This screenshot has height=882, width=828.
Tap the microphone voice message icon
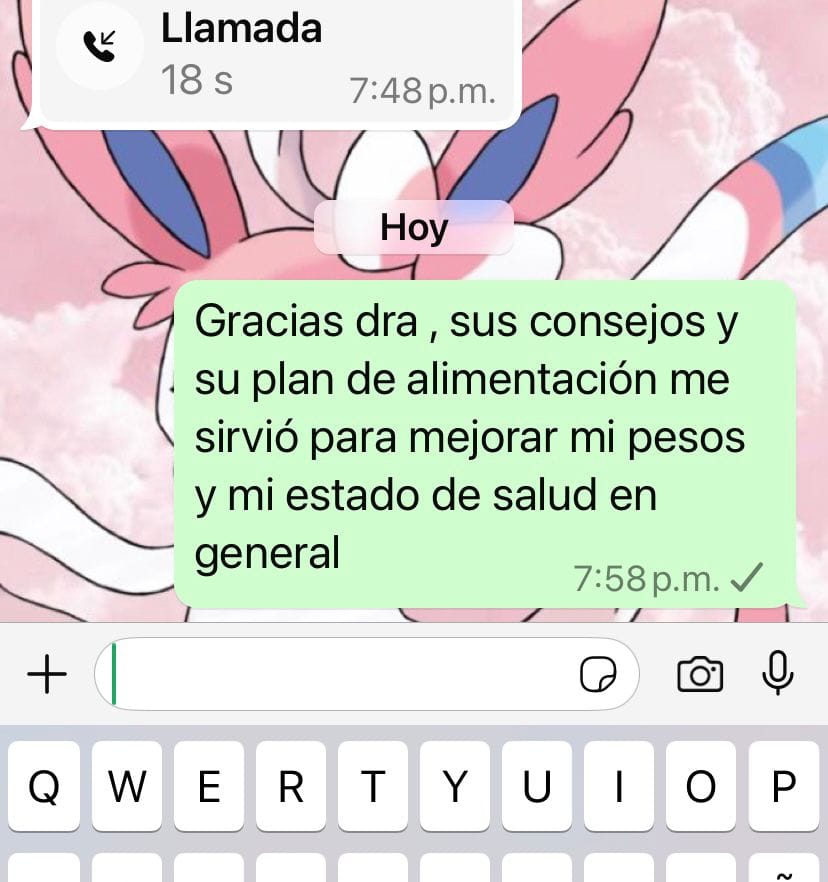[777, 673]
